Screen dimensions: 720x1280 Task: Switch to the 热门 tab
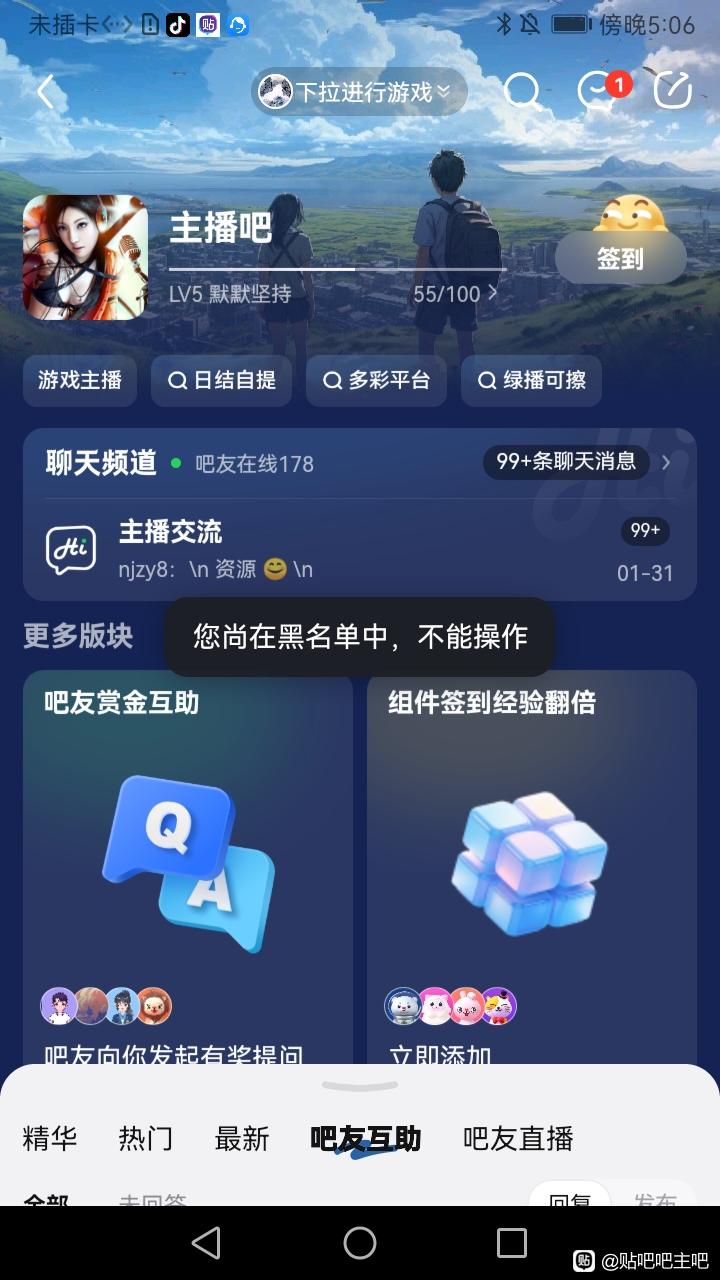(x=145, y=1138)
